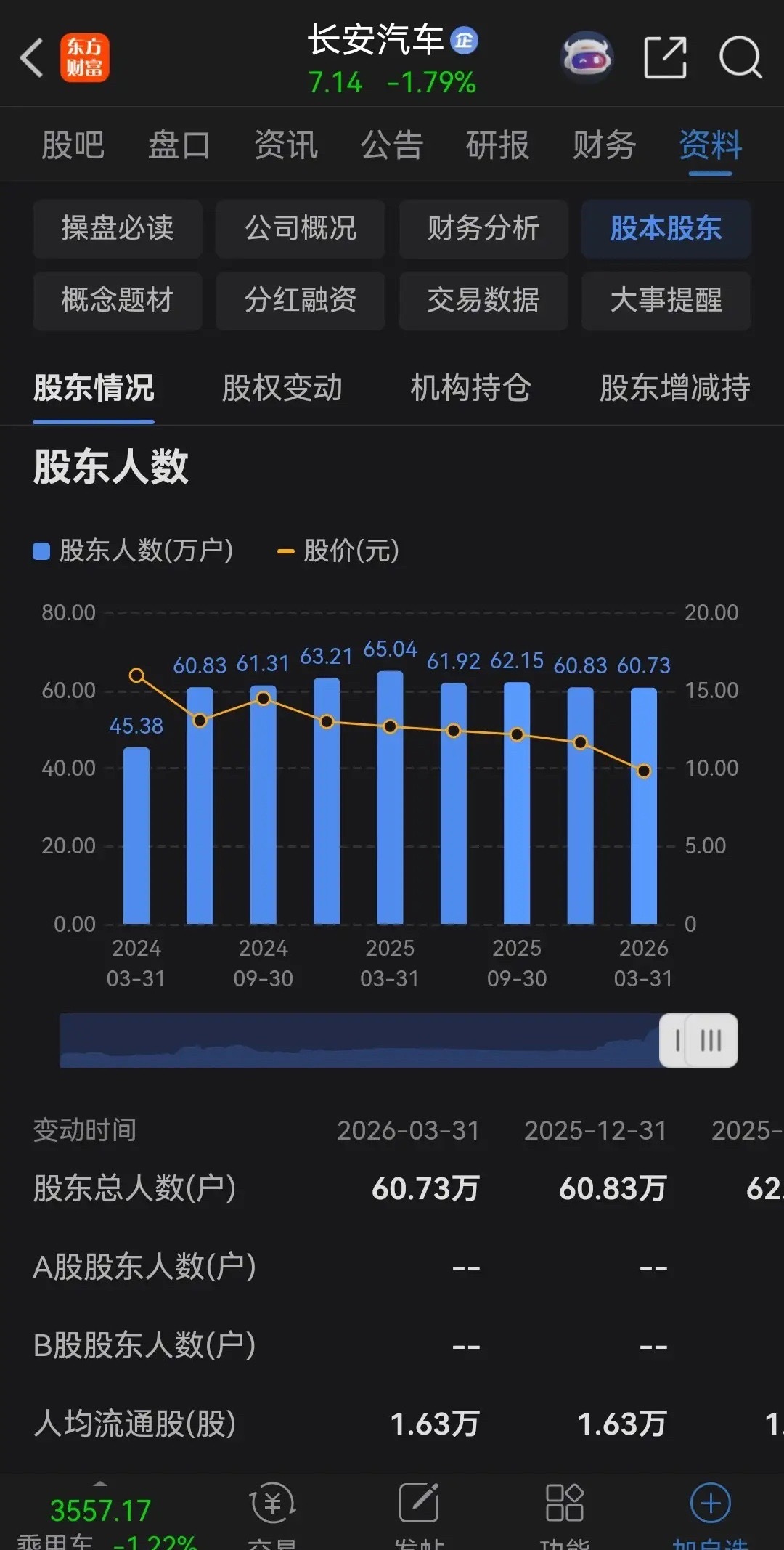Open the 资讯 tab
The width and height of the screenshot is (784, 1550).
pos(286,145)
